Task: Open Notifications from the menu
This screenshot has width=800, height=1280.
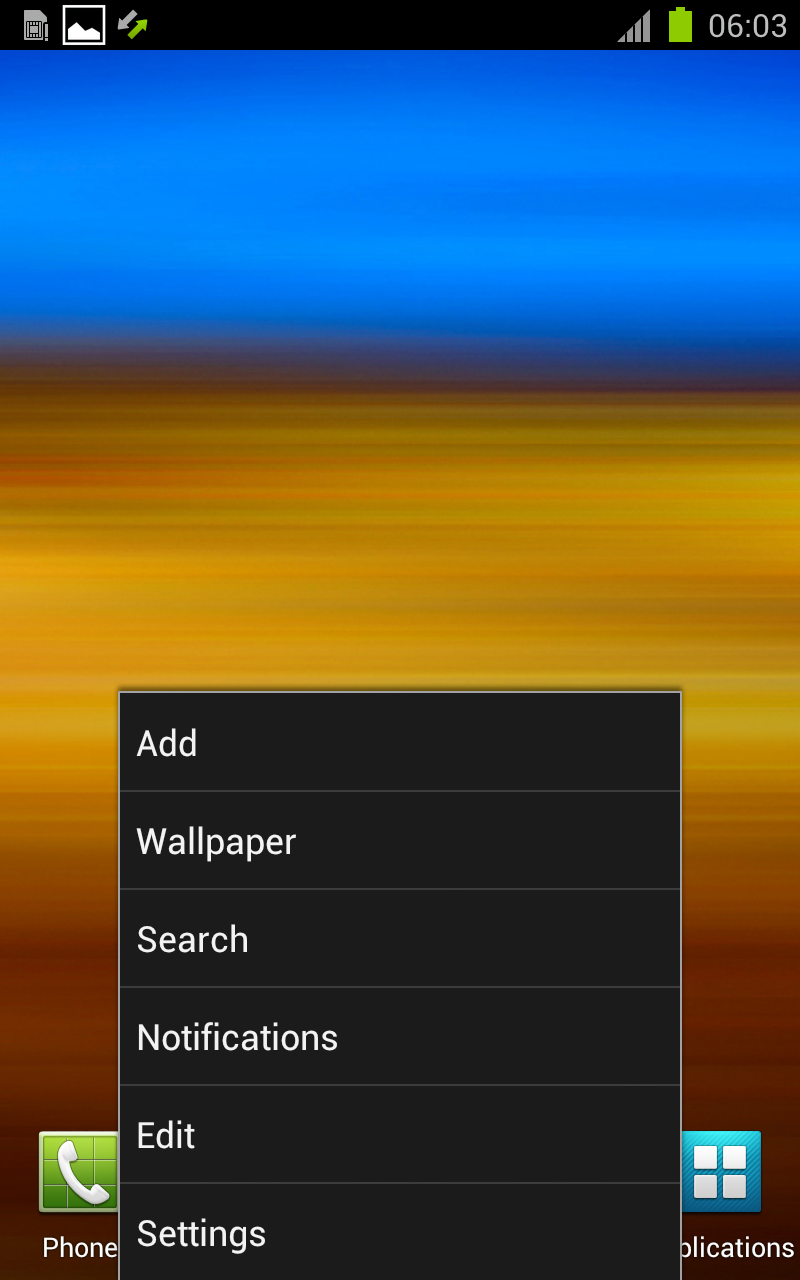Action: (400, 1037)
